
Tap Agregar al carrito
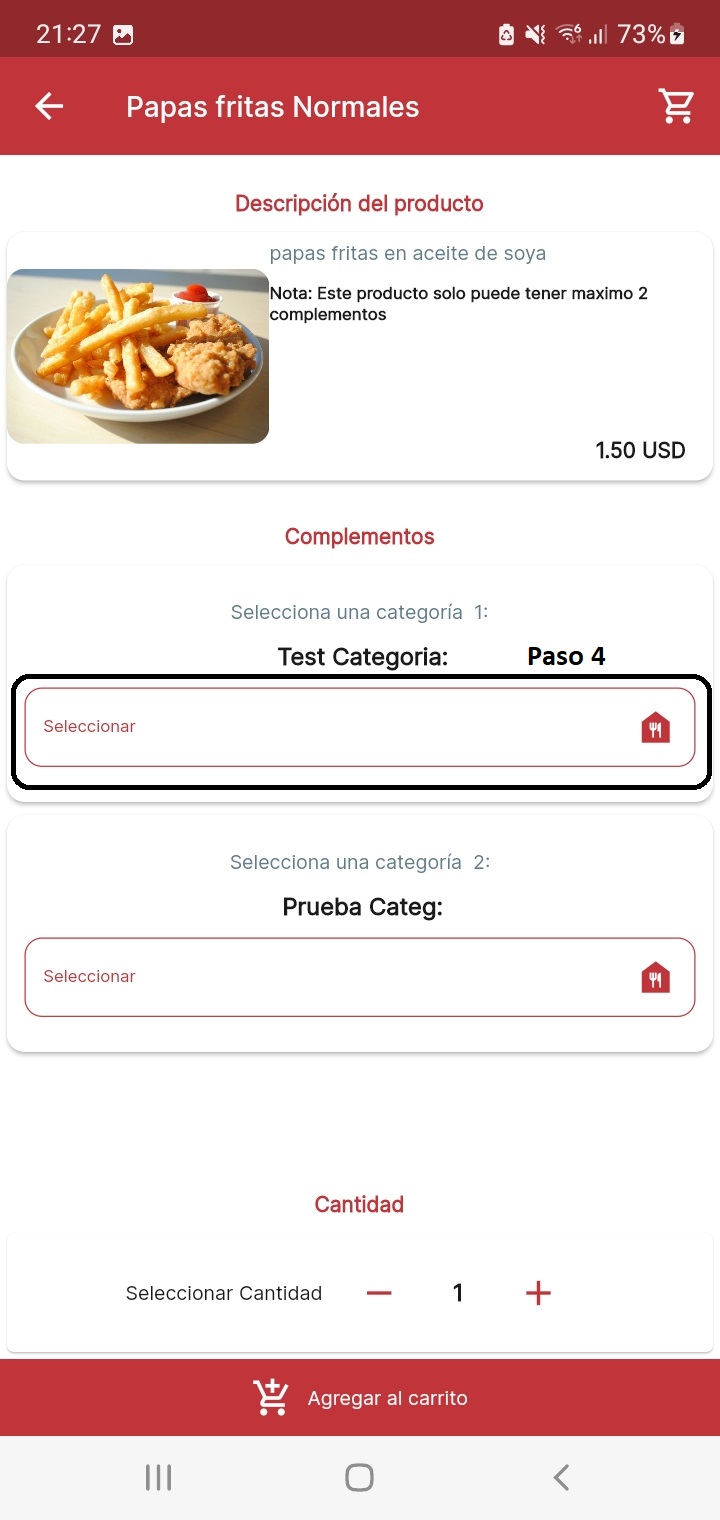(360, 1398)
